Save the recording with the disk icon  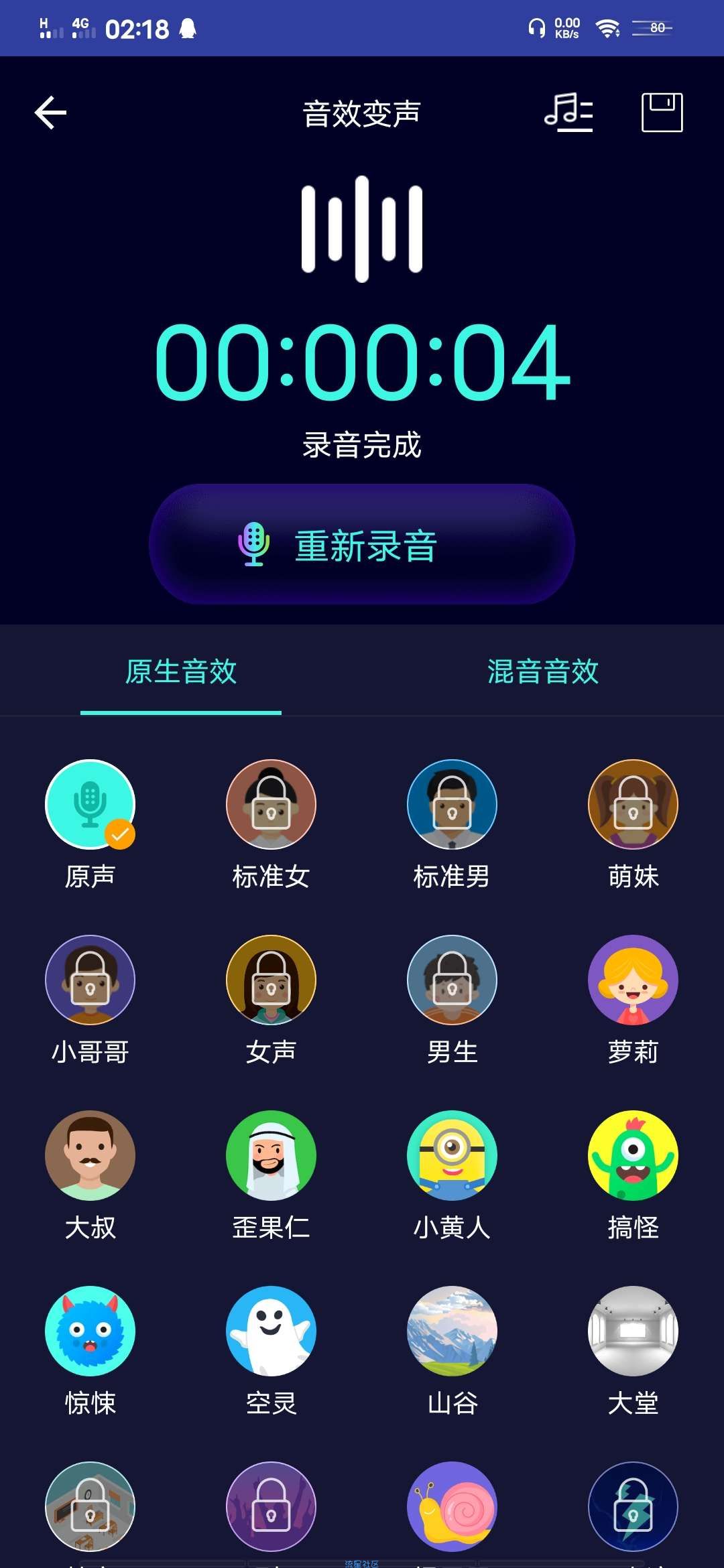662,113
